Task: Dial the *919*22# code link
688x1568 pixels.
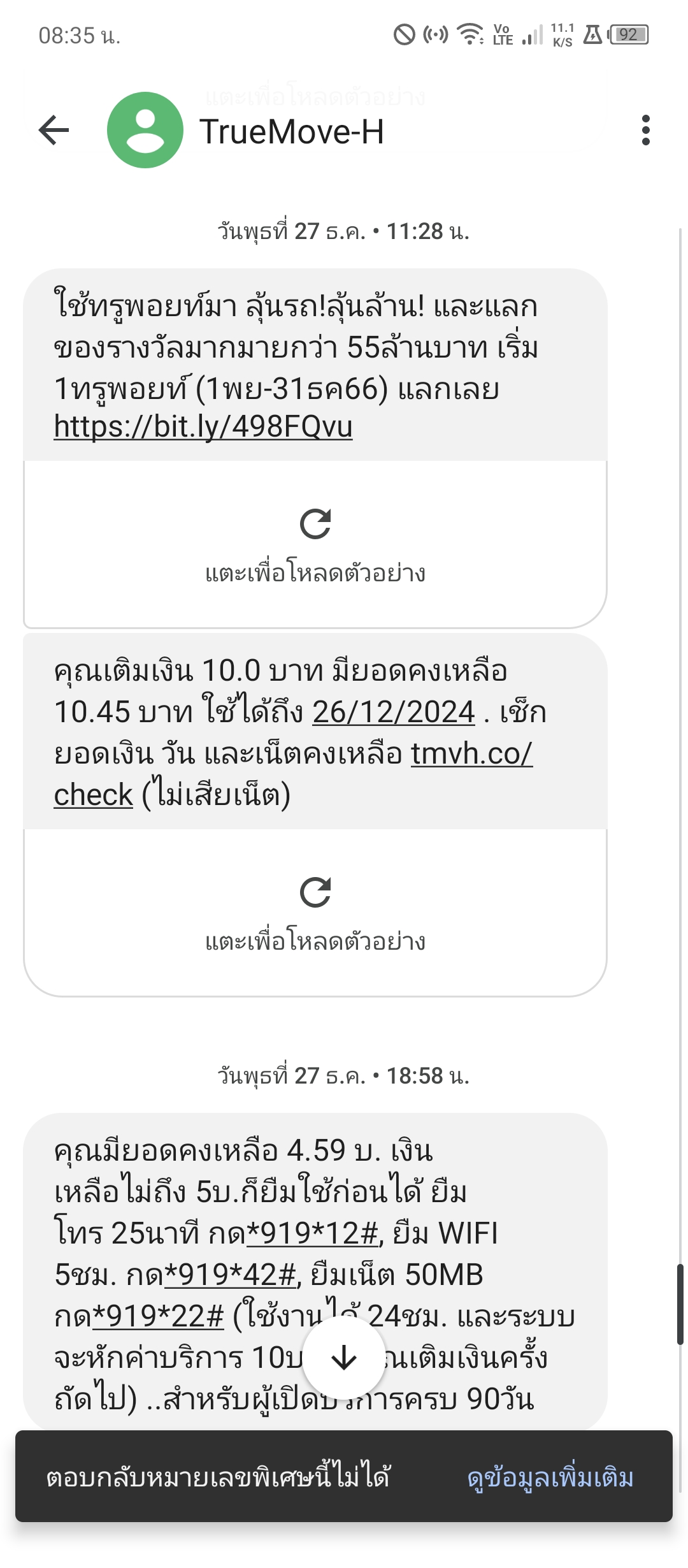Action: (x=158, y=1316)
